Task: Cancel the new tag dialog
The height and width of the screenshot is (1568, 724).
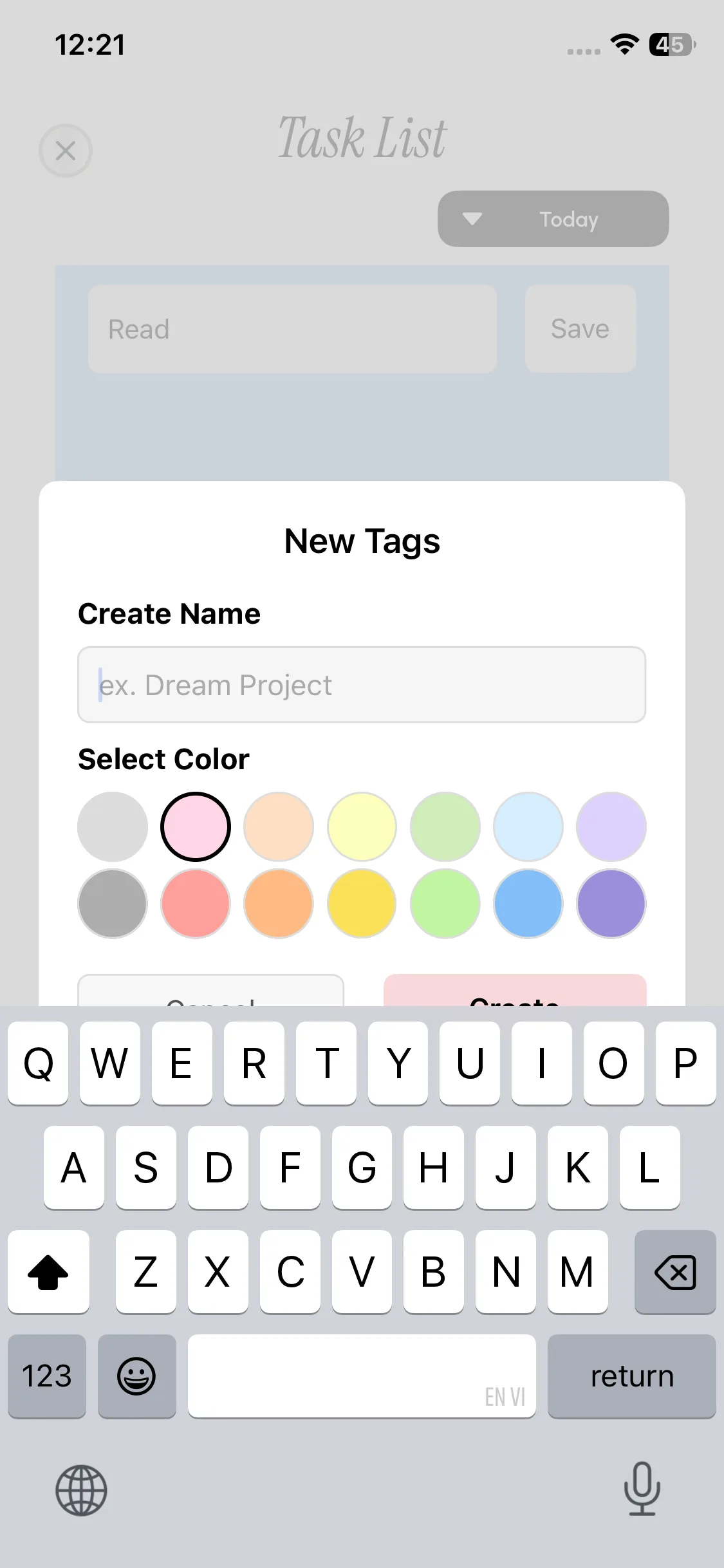Action: click(211, 993)
